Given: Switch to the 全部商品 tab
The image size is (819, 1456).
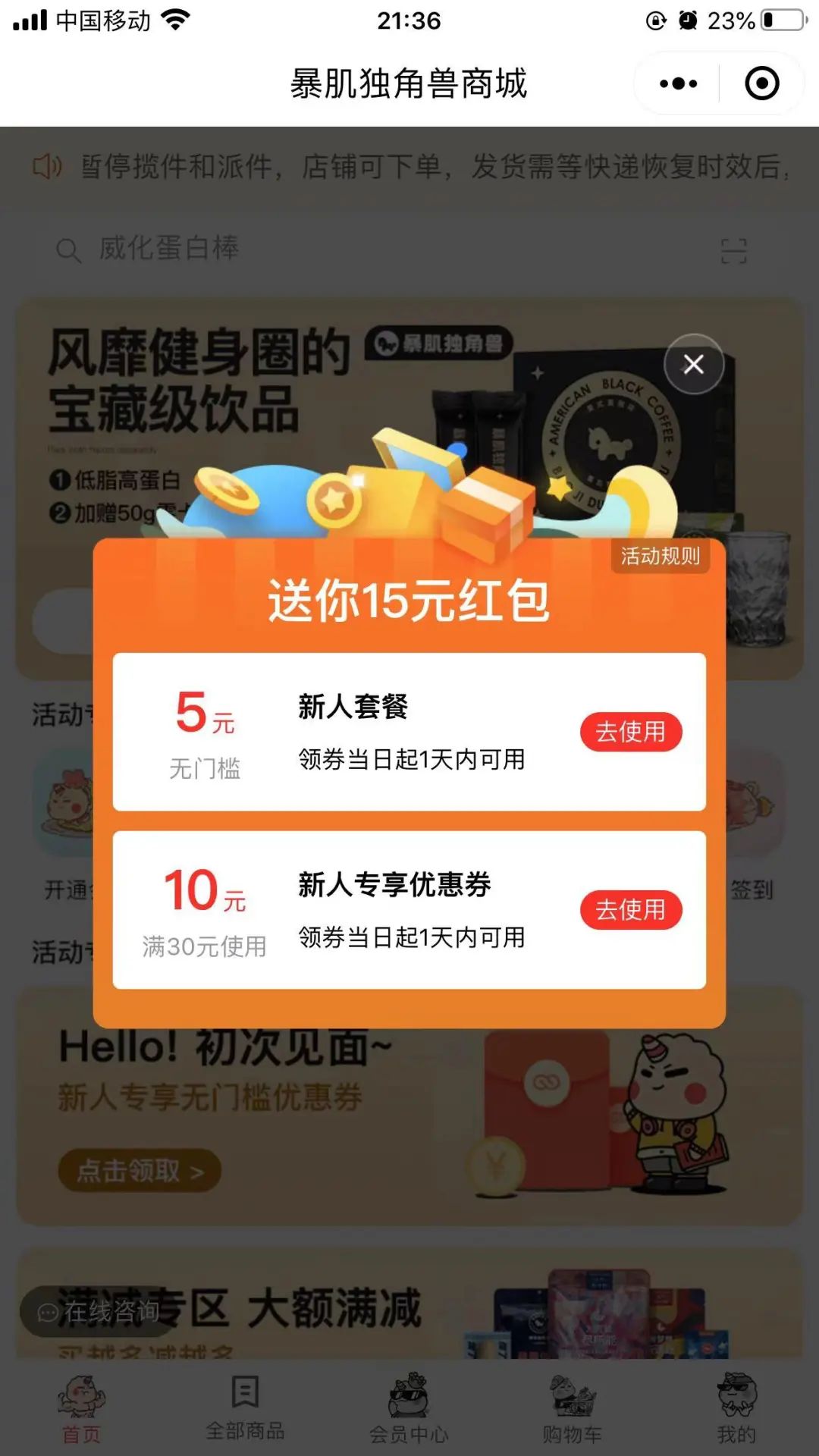Looking at the screenshot, I should (245, 1410).
